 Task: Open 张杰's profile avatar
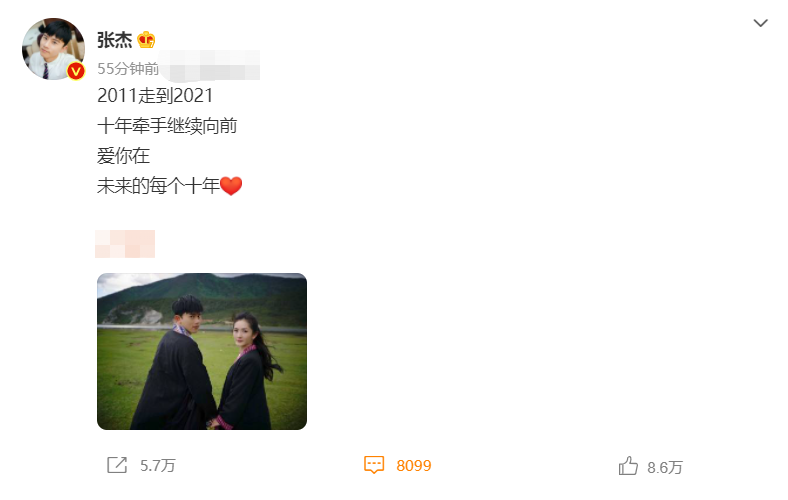[54, 49]
